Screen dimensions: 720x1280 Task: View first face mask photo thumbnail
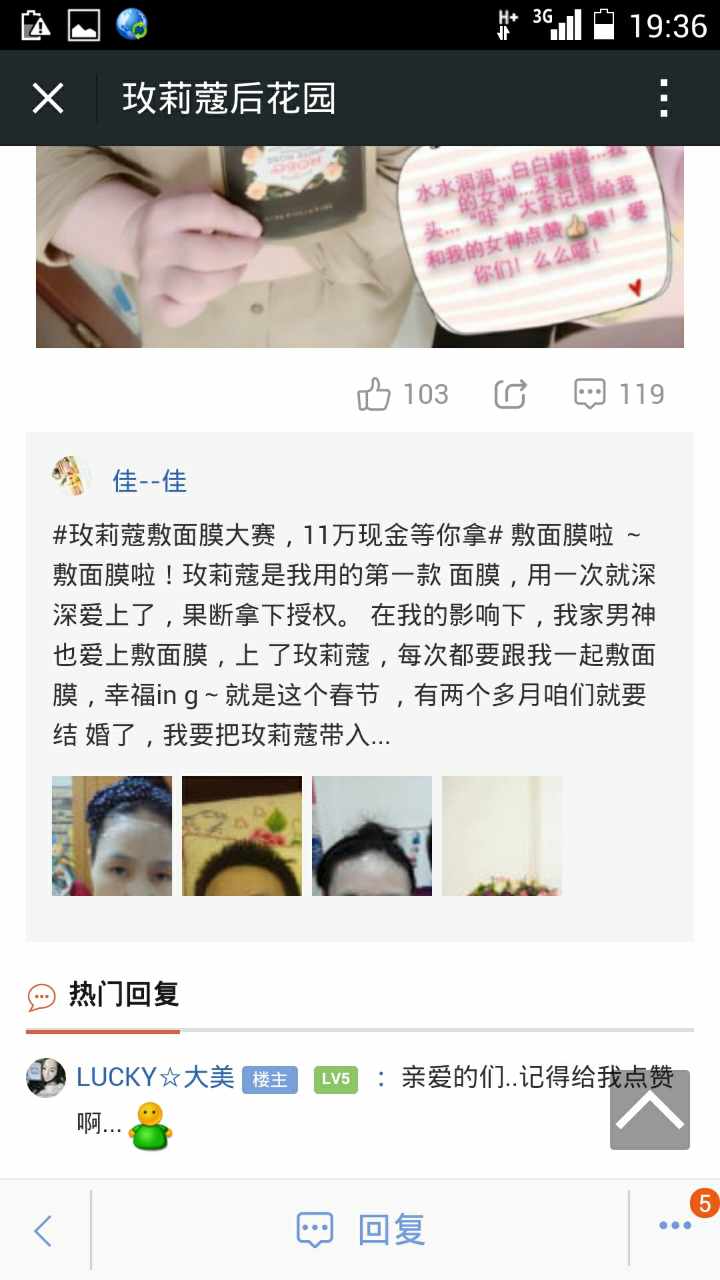[x=112, y=836]
